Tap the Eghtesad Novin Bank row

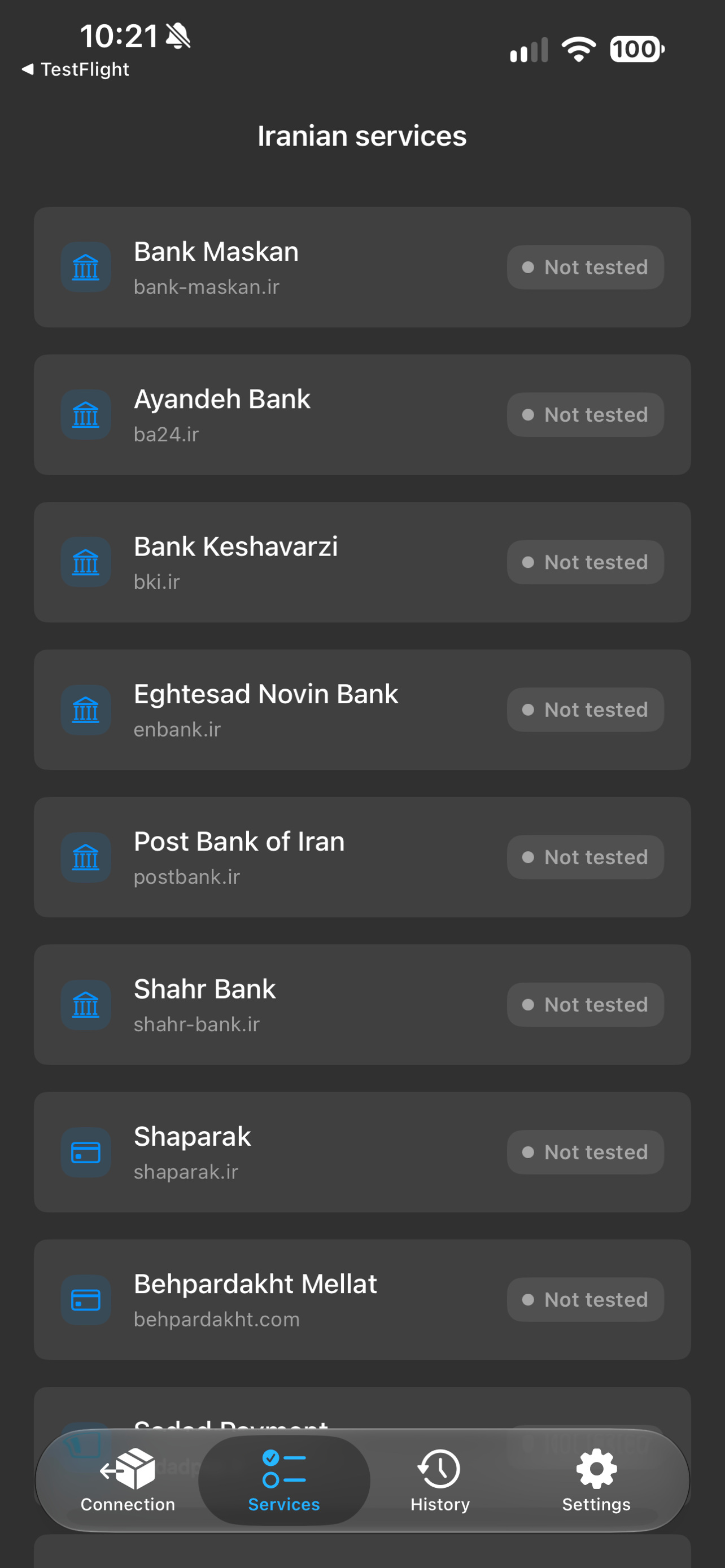click(362, 709)
